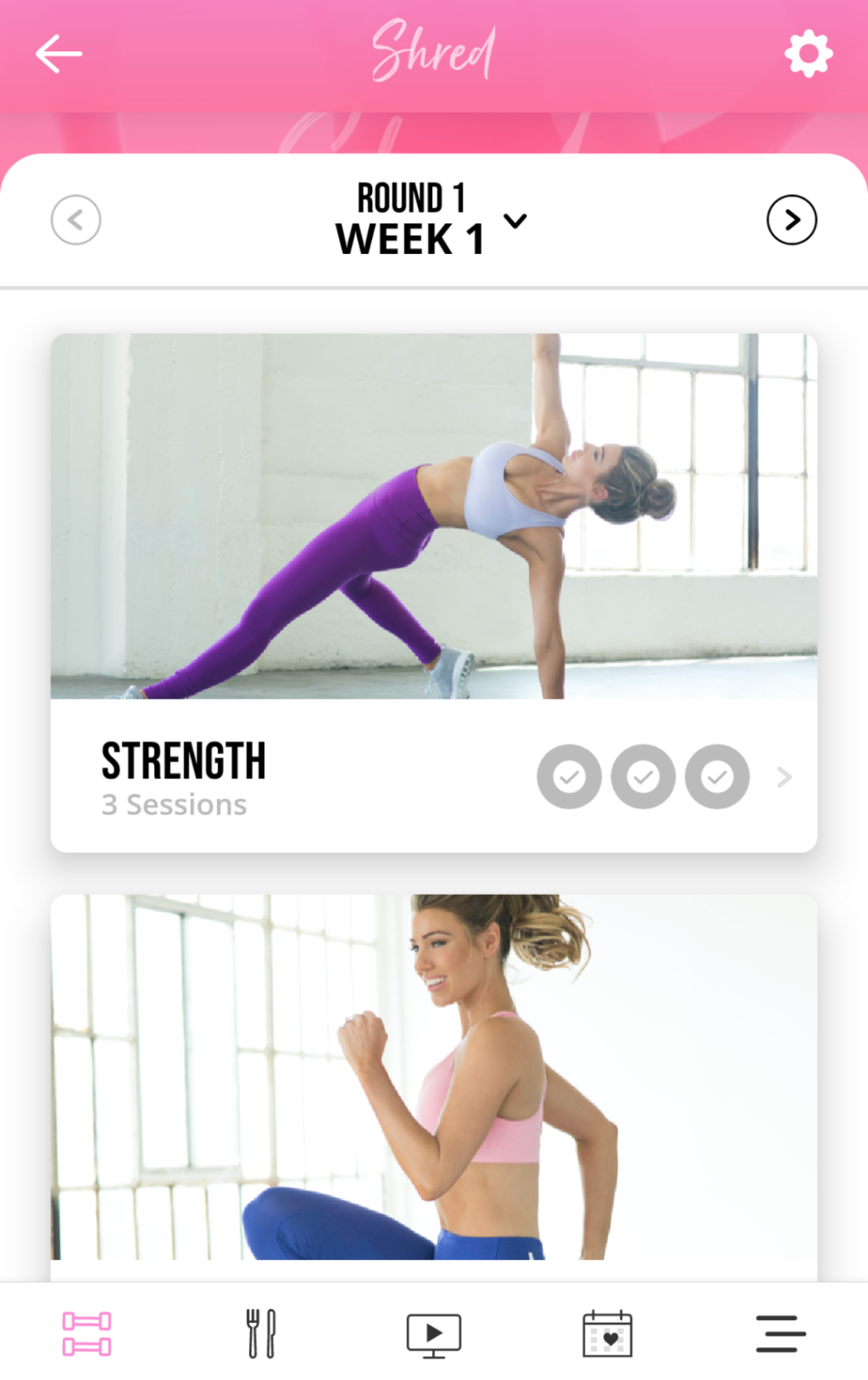
Task: Switch to the meals fork and knife tab
Action: click(x=261, y=1333)
